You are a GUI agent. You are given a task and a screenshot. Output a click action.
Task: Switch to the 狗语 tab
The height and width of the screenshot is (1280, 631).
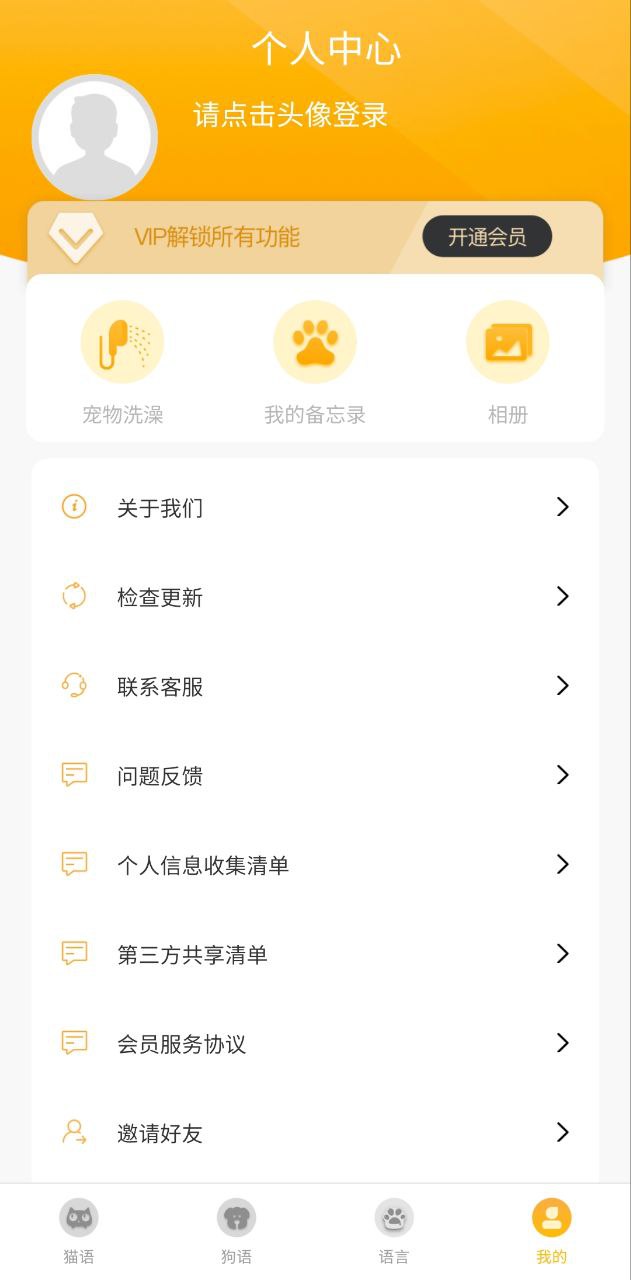click(237, 1231)
